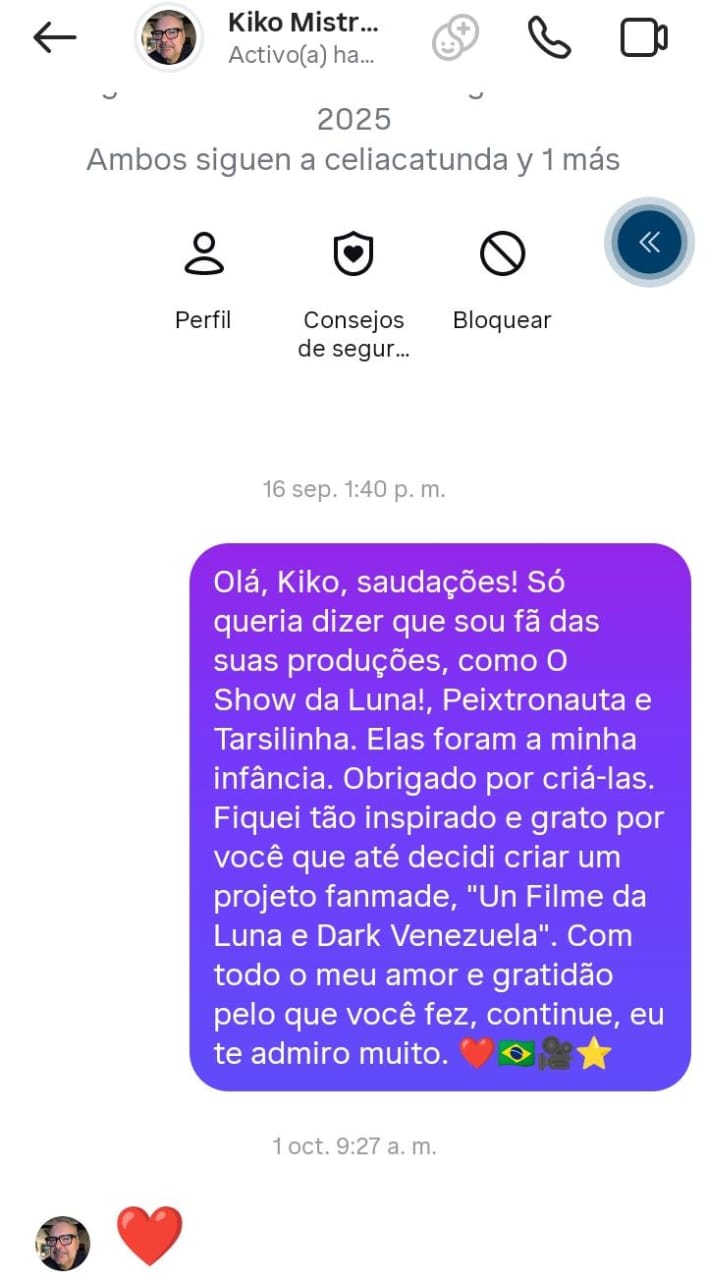Open Kiko Mistr... chat details header
Image resolution: width=707 pixels, height=1280 pixels.
pos(302,37)
